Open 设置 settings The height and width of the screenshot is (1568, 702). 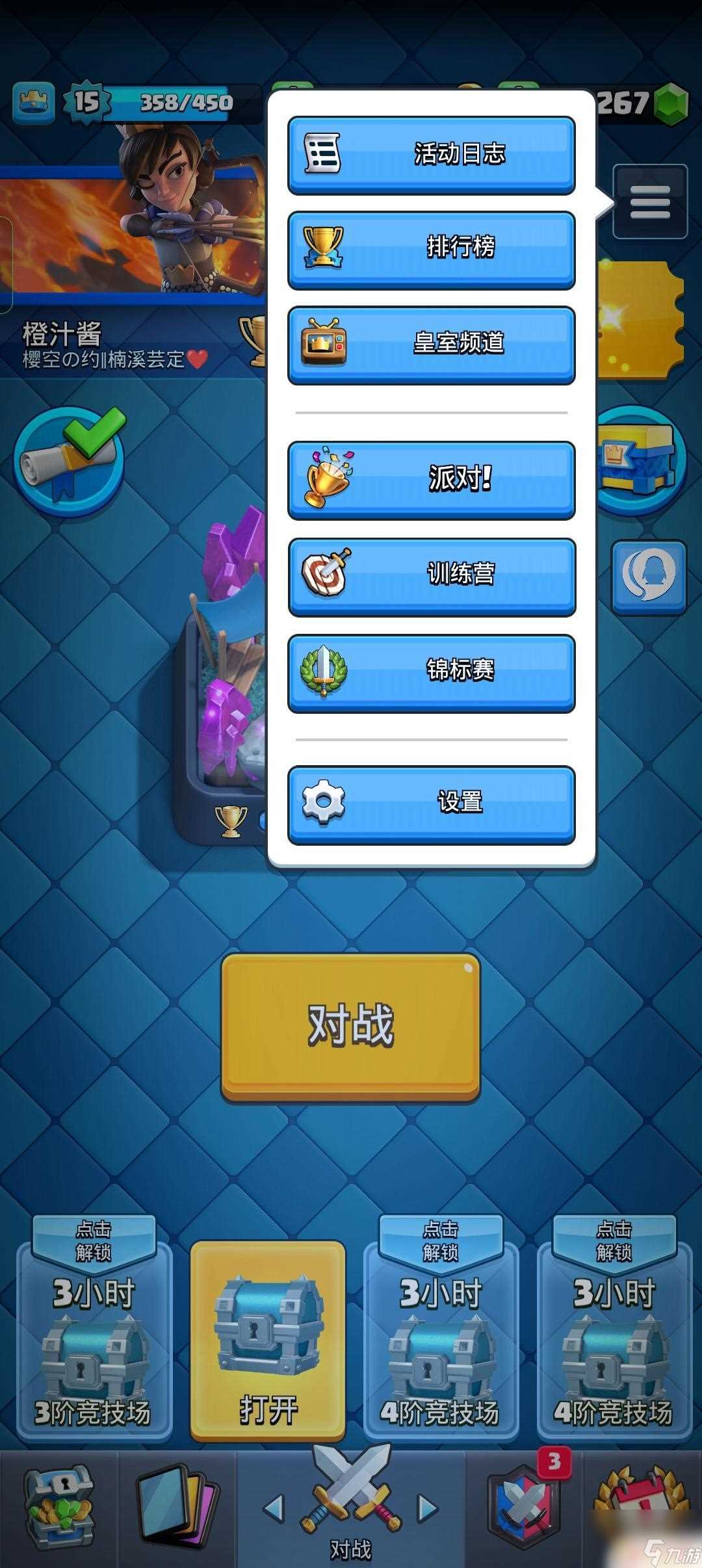click(431, 804)
